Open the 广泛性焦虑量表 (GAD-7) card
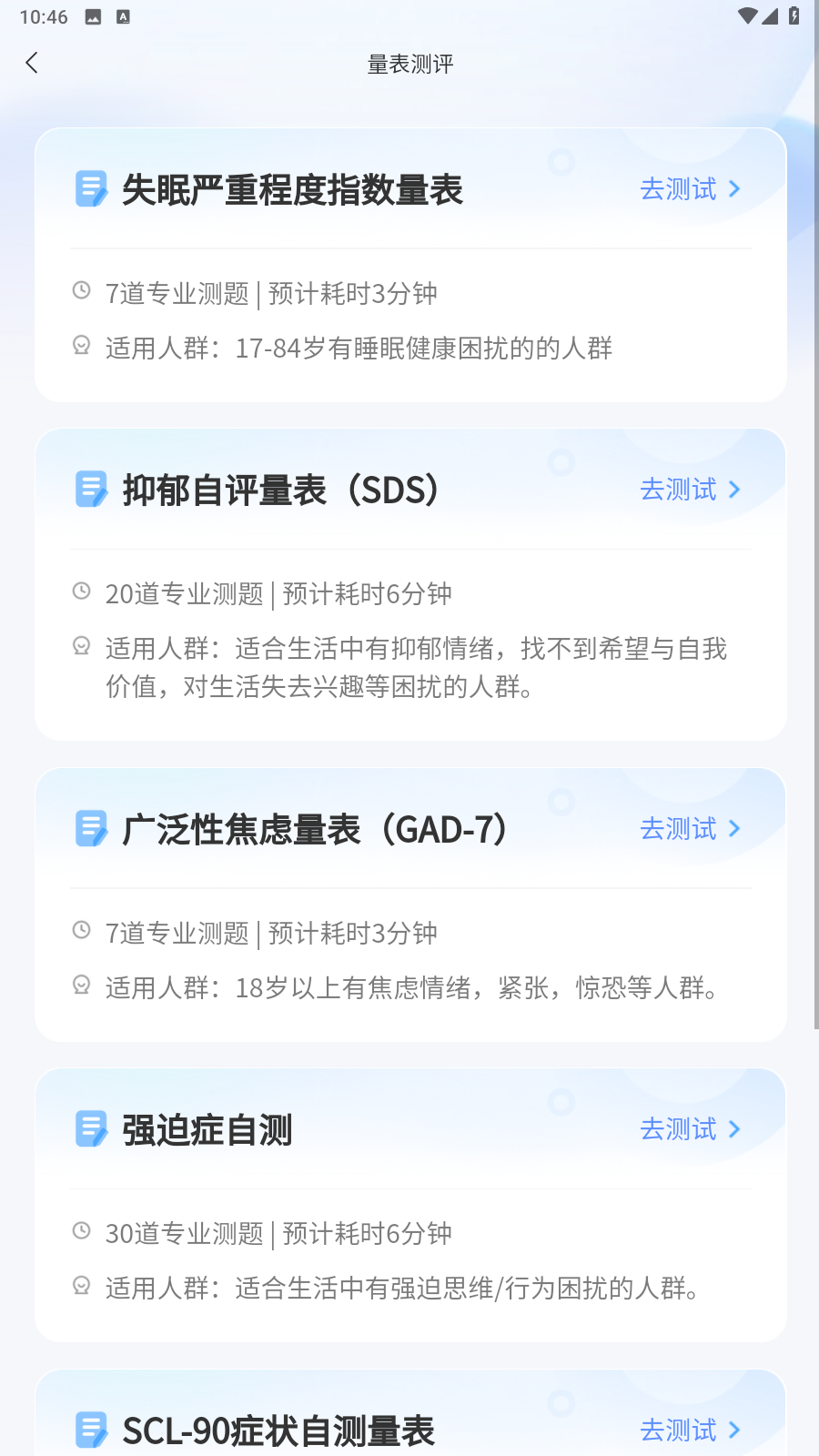 pos(410,905)
